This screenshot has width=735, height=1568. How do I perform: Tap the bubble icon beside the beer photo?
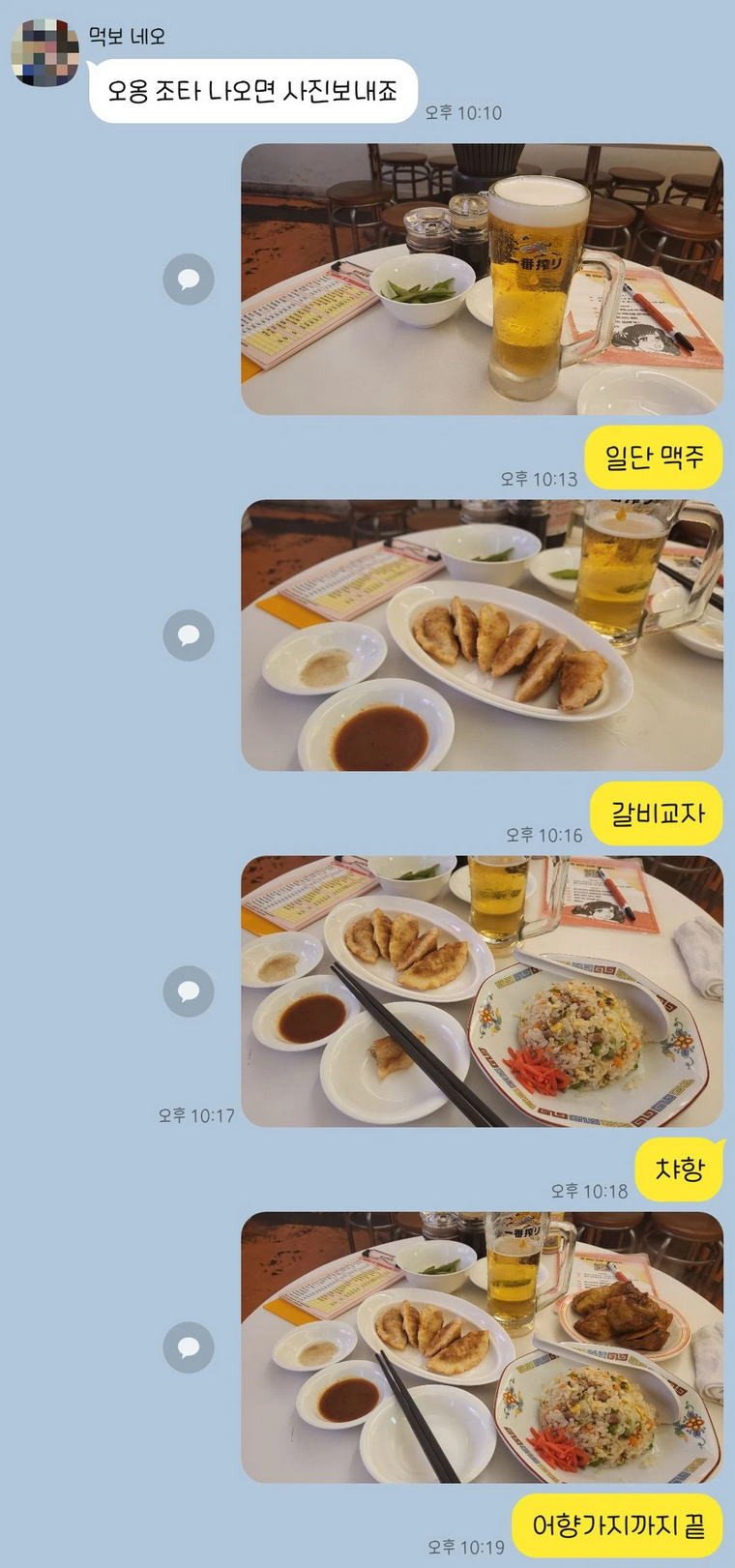[x=189, y=280]
